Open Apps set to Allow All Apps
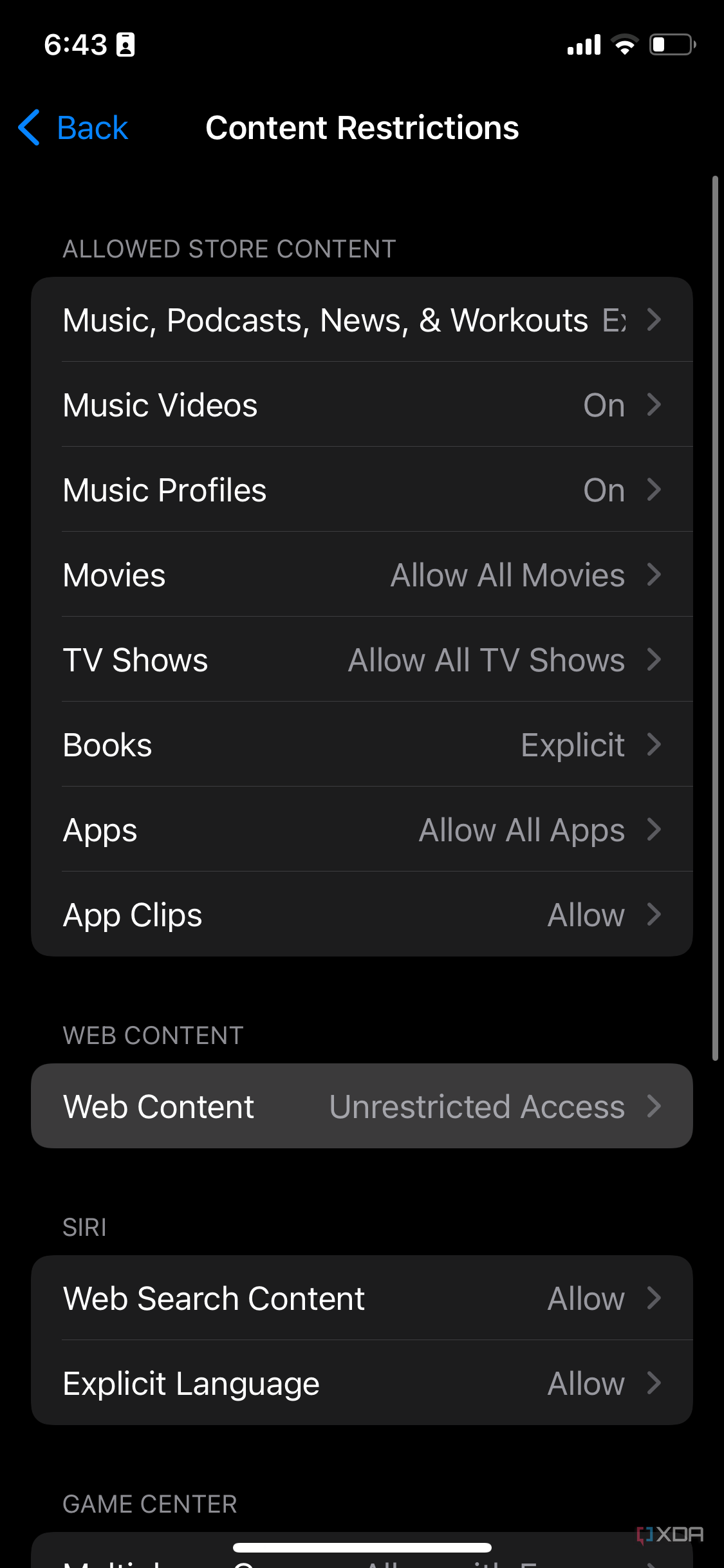724x1568 pixels. pyautogui.click(x=362, y=829)
